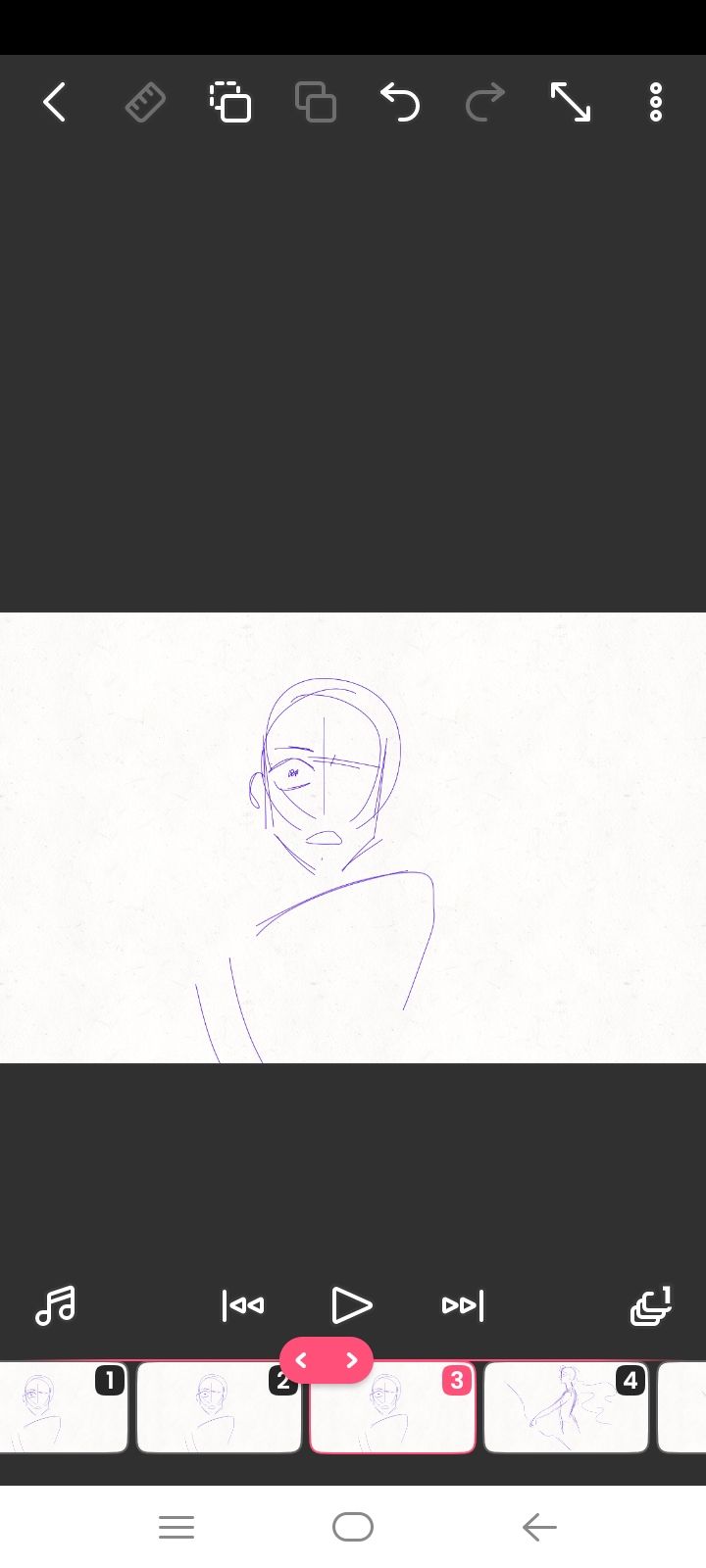Screen dimensions: 706x1568
Task: Redo the undone action
Action: 484,102
